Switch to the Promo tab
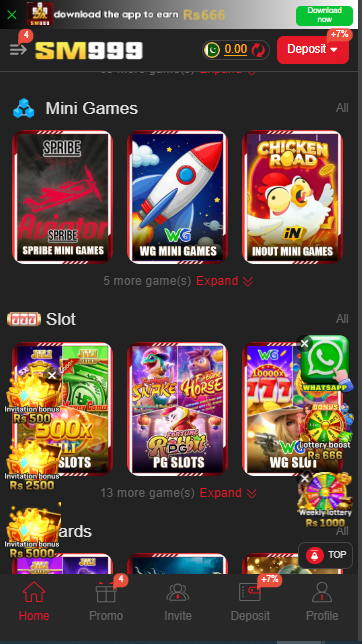Image resolution: width=362 pixels, height=644 pixels. point(106,601)
